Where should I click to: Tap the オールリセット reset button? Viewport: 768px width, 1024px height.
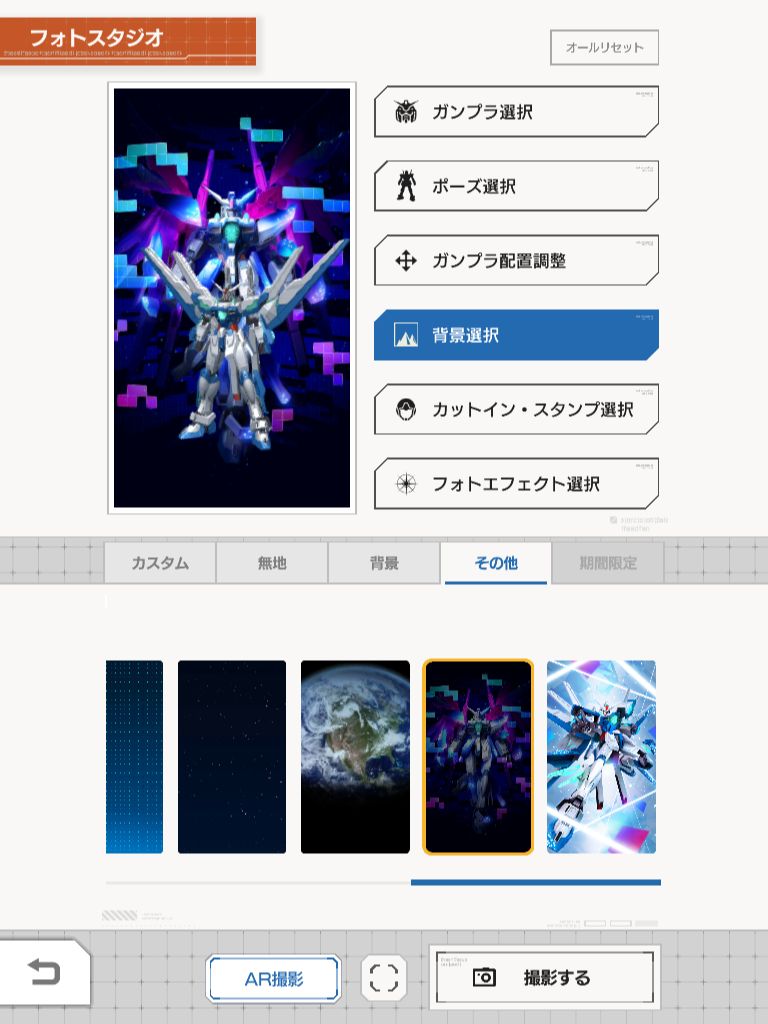[604, 47]
